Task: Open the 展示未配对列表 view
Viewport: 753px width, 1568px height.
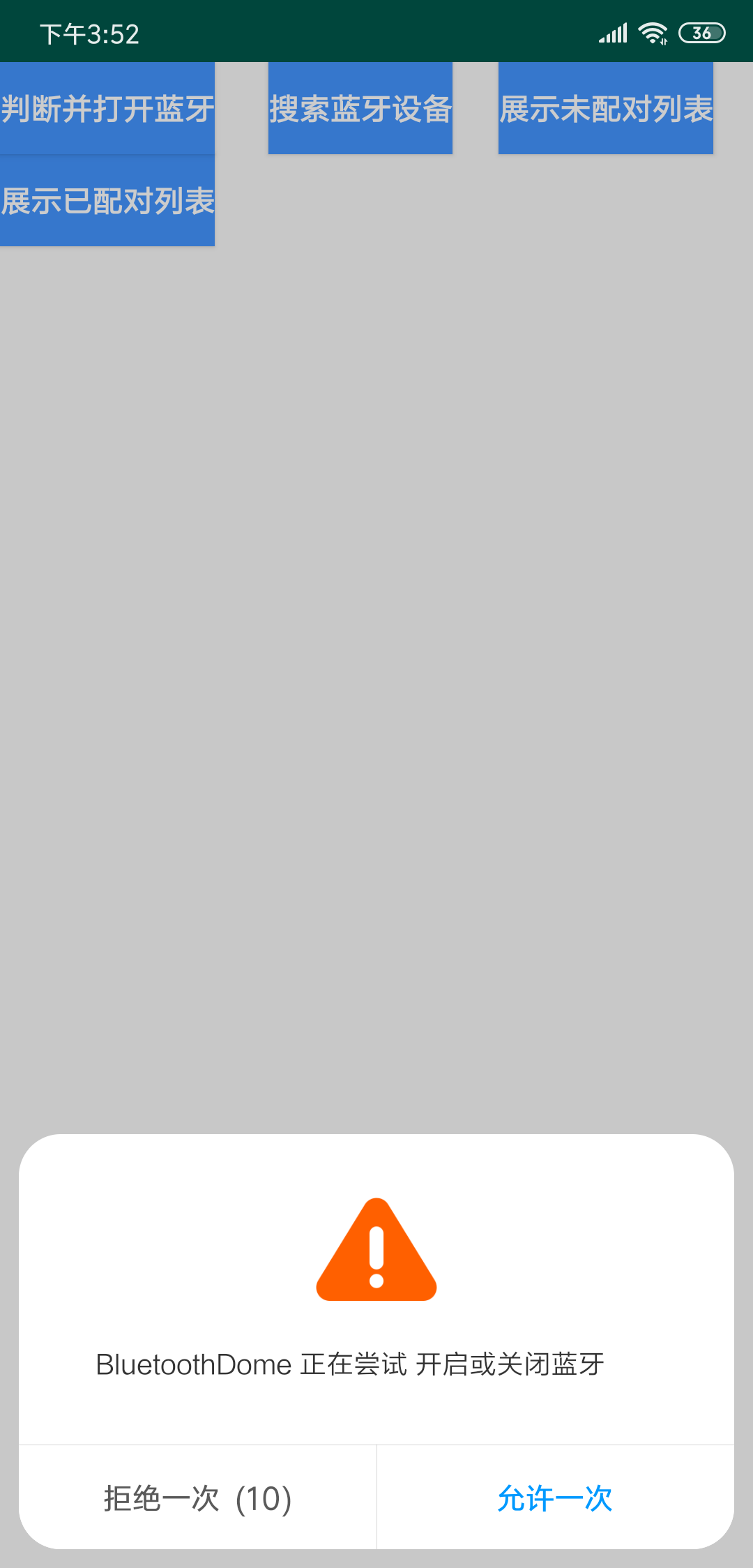Action: click(605, 108)
